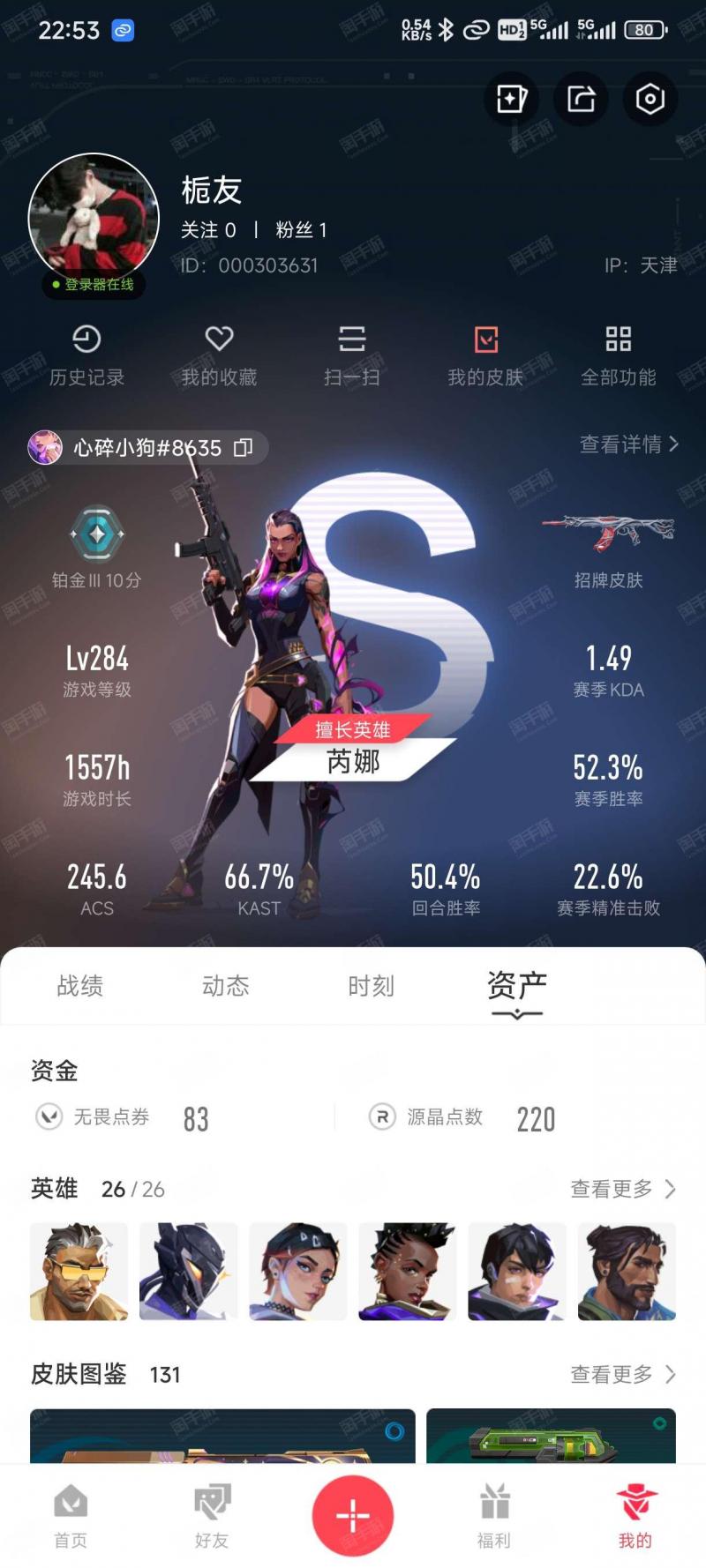Copy the game ID 心碎小狗#8635
Image resolution: width=706 pixels, height=1568 pixels.
point(244,448)
